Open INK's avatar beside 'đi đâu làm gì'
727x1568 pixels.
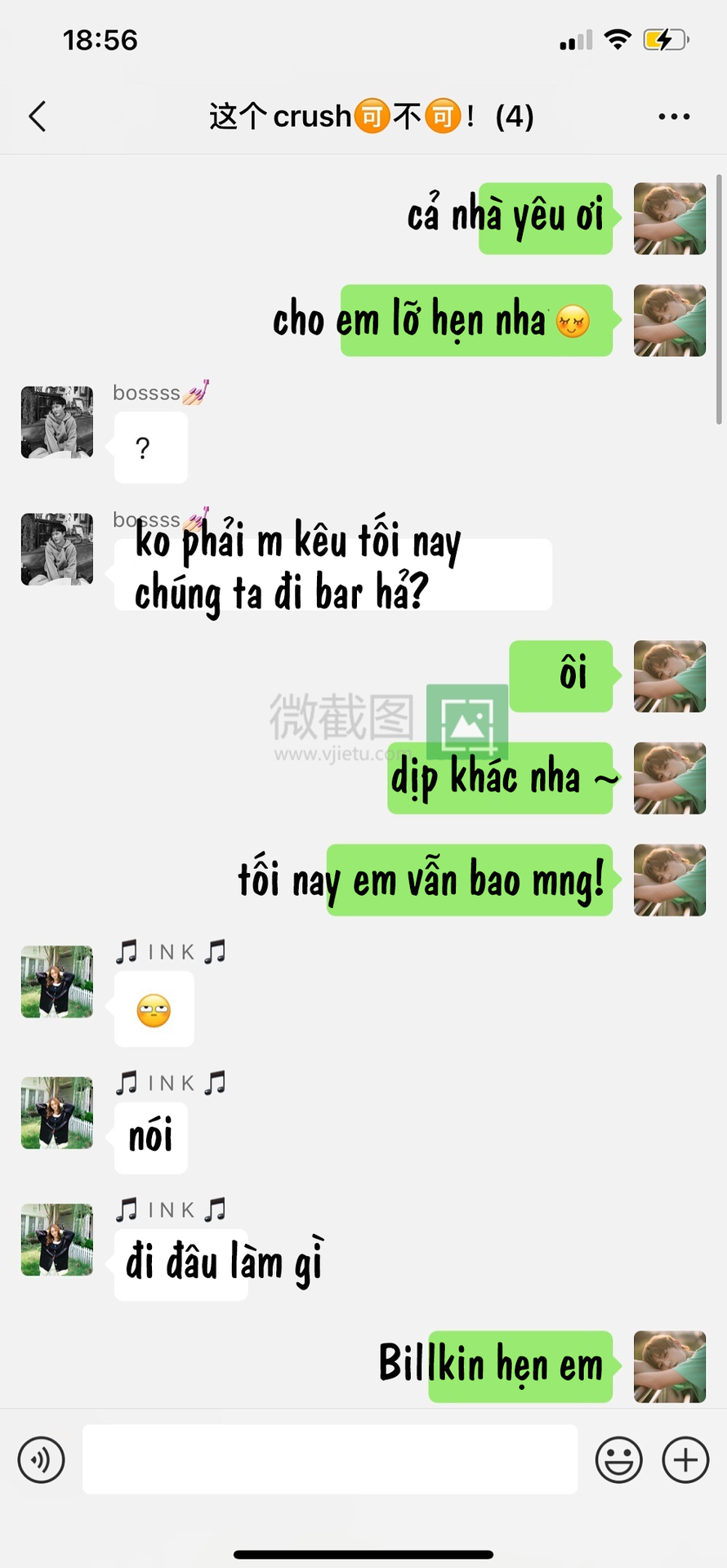coord(57,1240)
